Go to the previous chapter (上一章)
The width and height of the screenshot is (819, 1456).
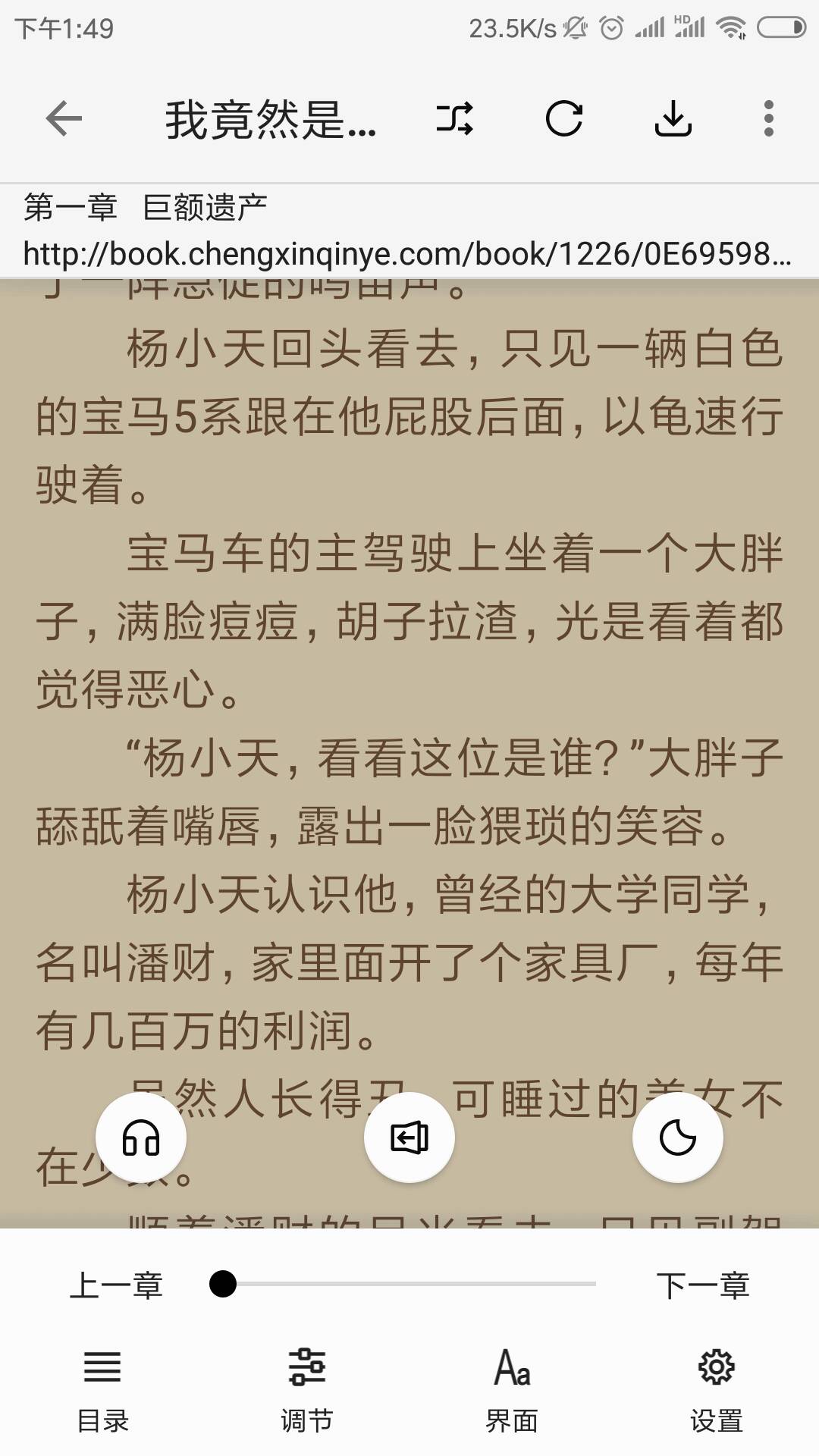click(116, 1285)
